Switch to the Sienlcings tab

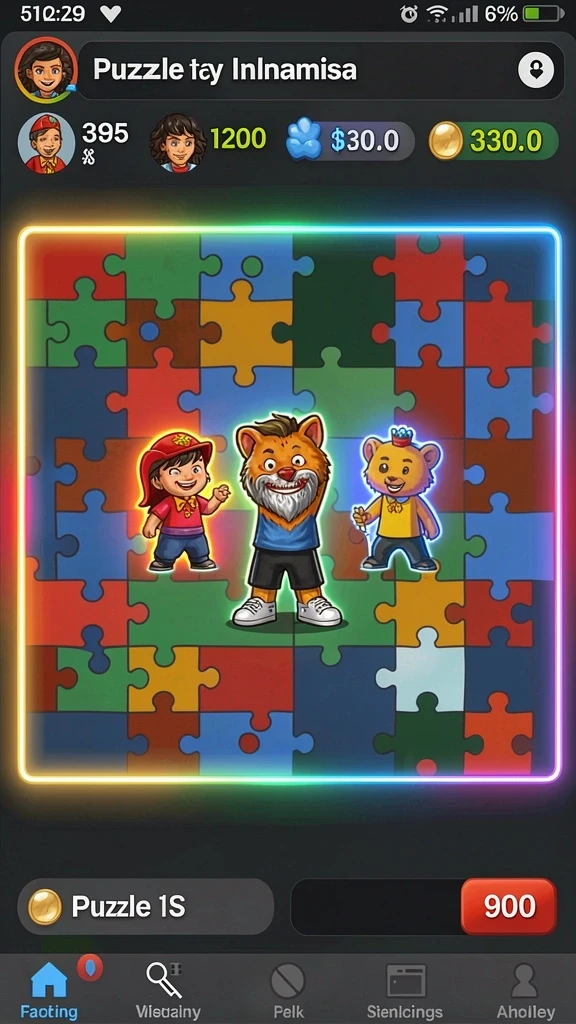(405, 991)
